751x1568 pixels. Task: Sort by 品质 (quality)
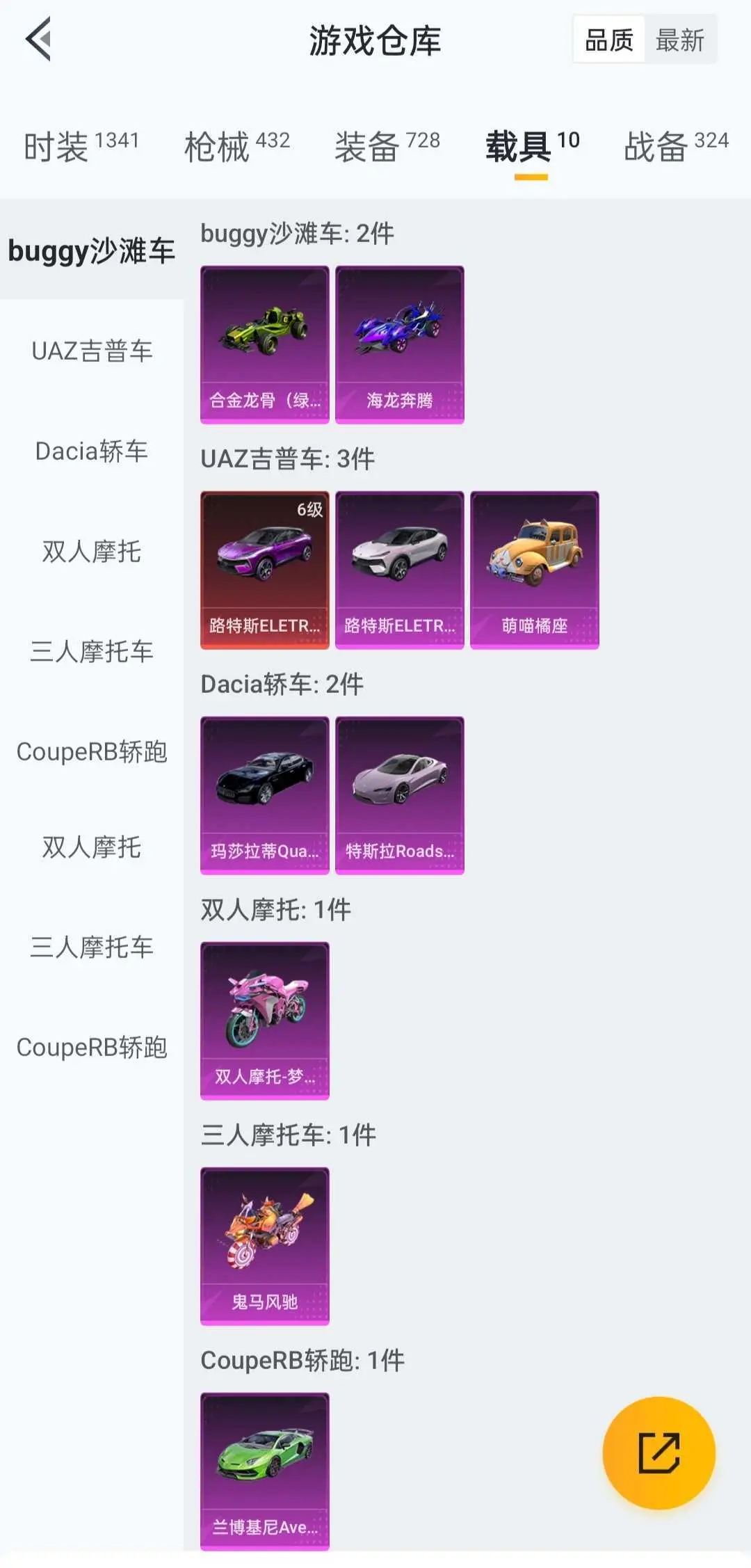coord(609,40)
